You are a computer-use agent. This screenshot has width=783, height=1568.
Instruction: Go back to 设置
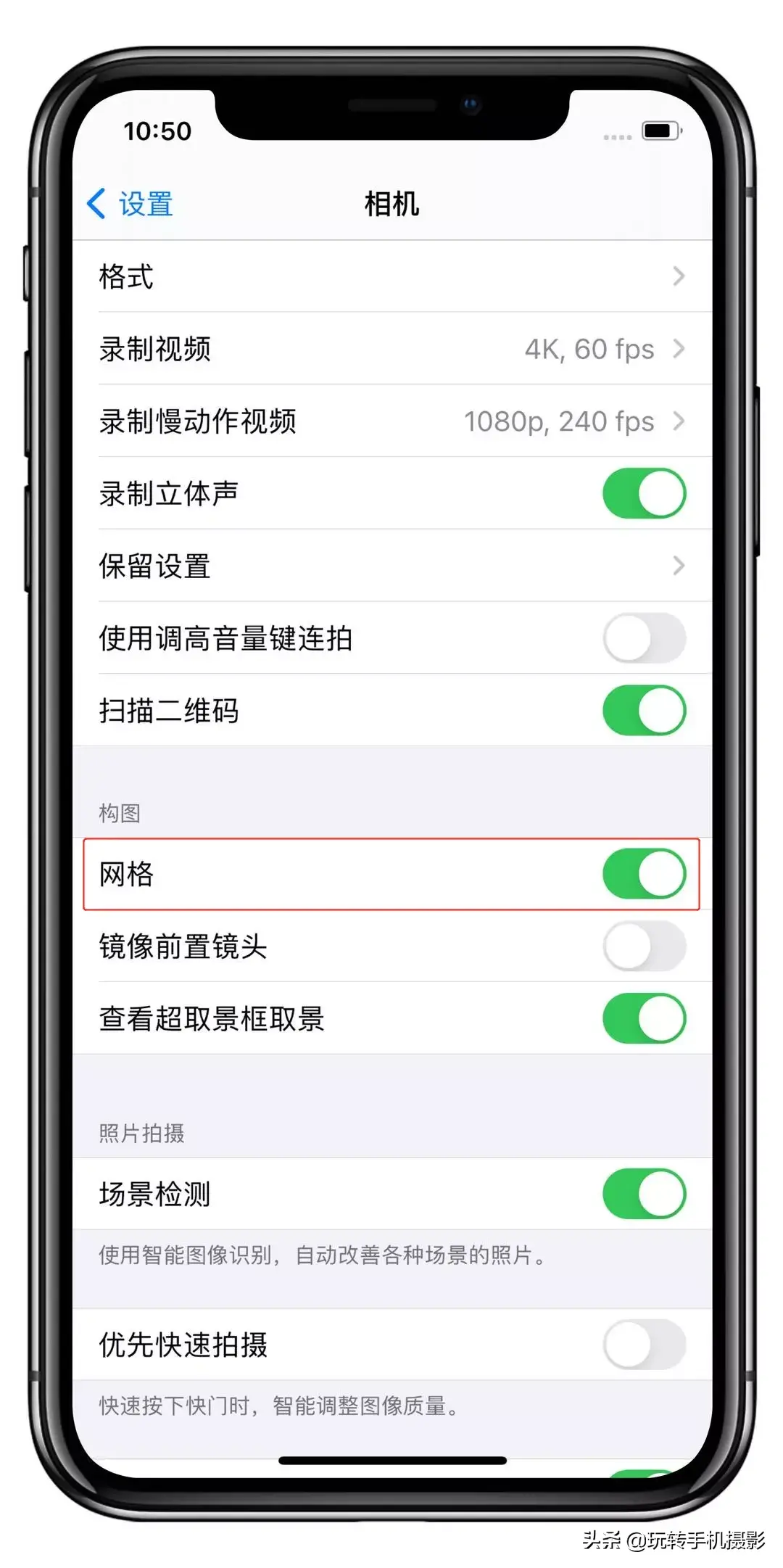pyautogui.click(x=130, y=204)
